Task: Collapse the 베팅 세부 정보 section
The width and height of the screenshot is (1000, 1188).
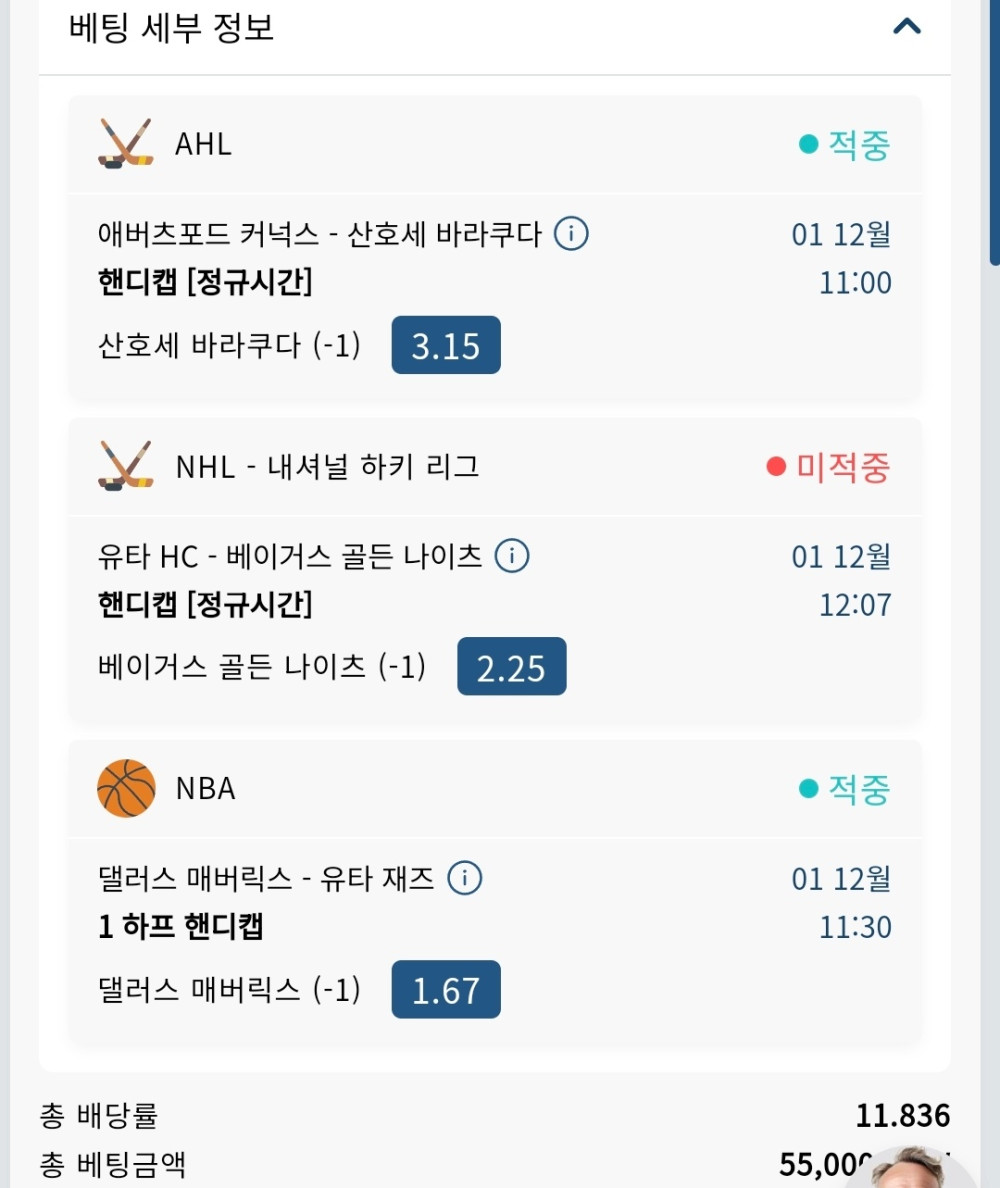Action: [x=906, y=27]
